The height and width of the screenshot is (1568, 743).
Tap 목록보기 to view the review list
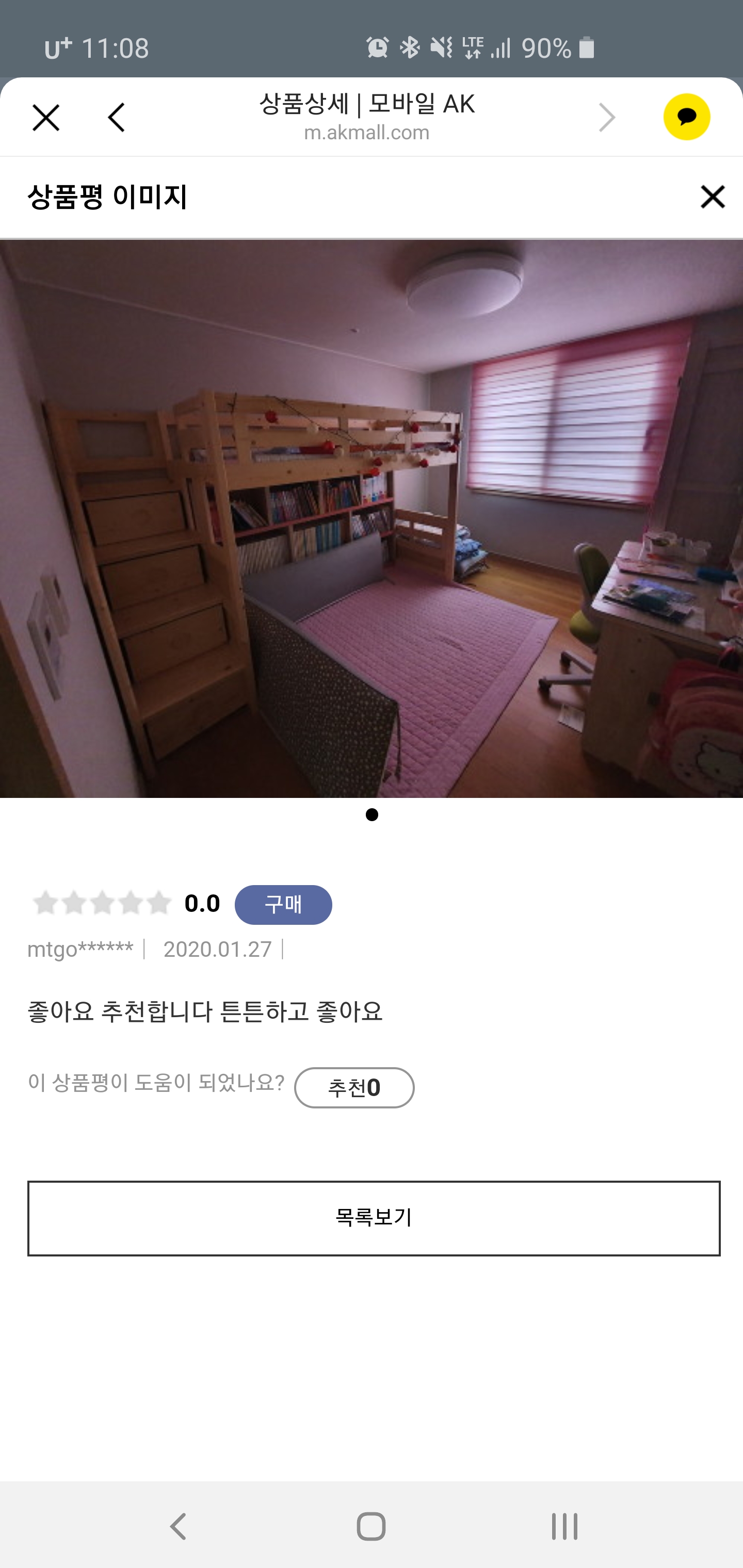coord(374,1218)
